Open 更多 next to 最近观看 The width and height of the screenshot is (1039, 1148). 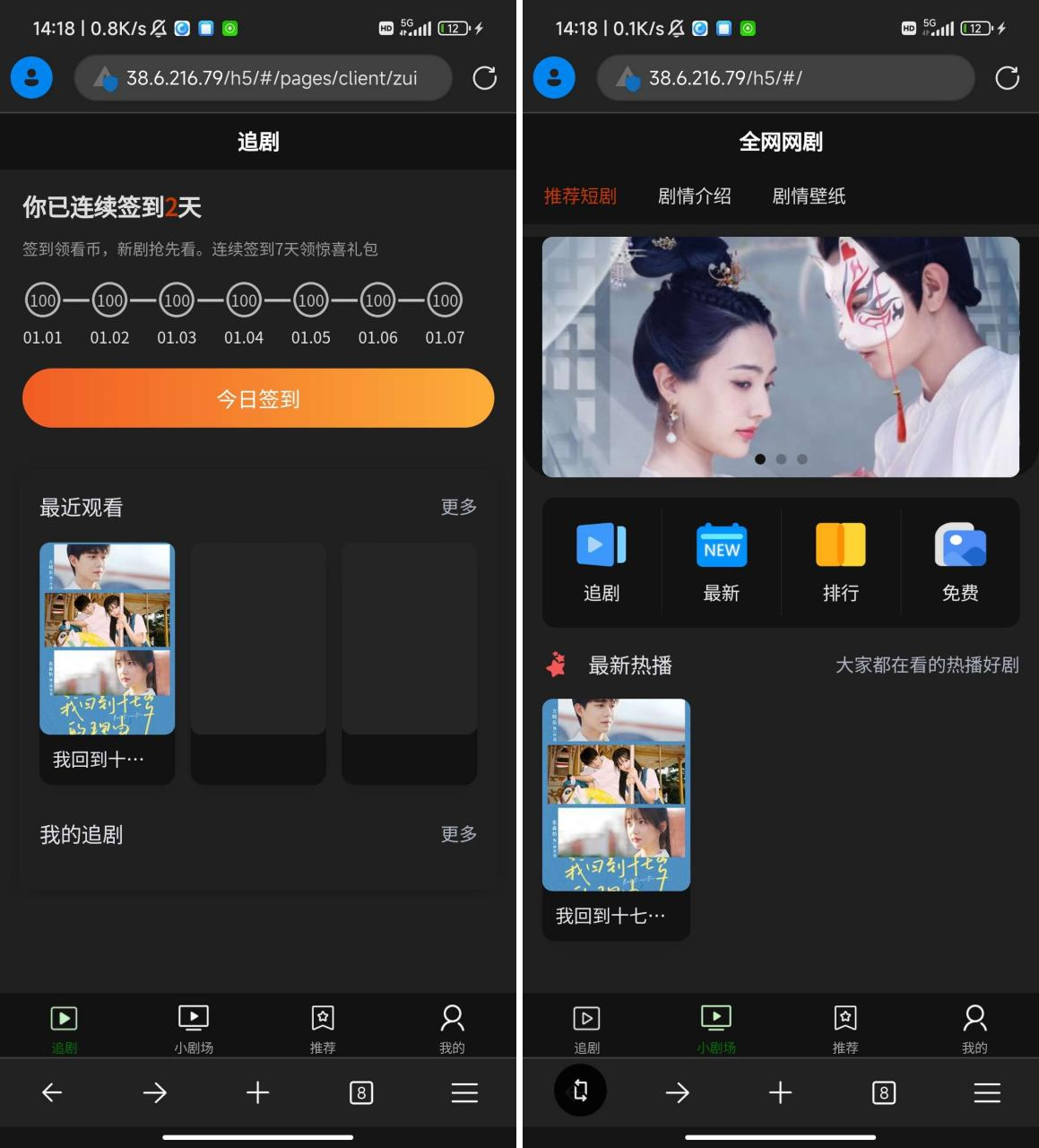(458, 507)
